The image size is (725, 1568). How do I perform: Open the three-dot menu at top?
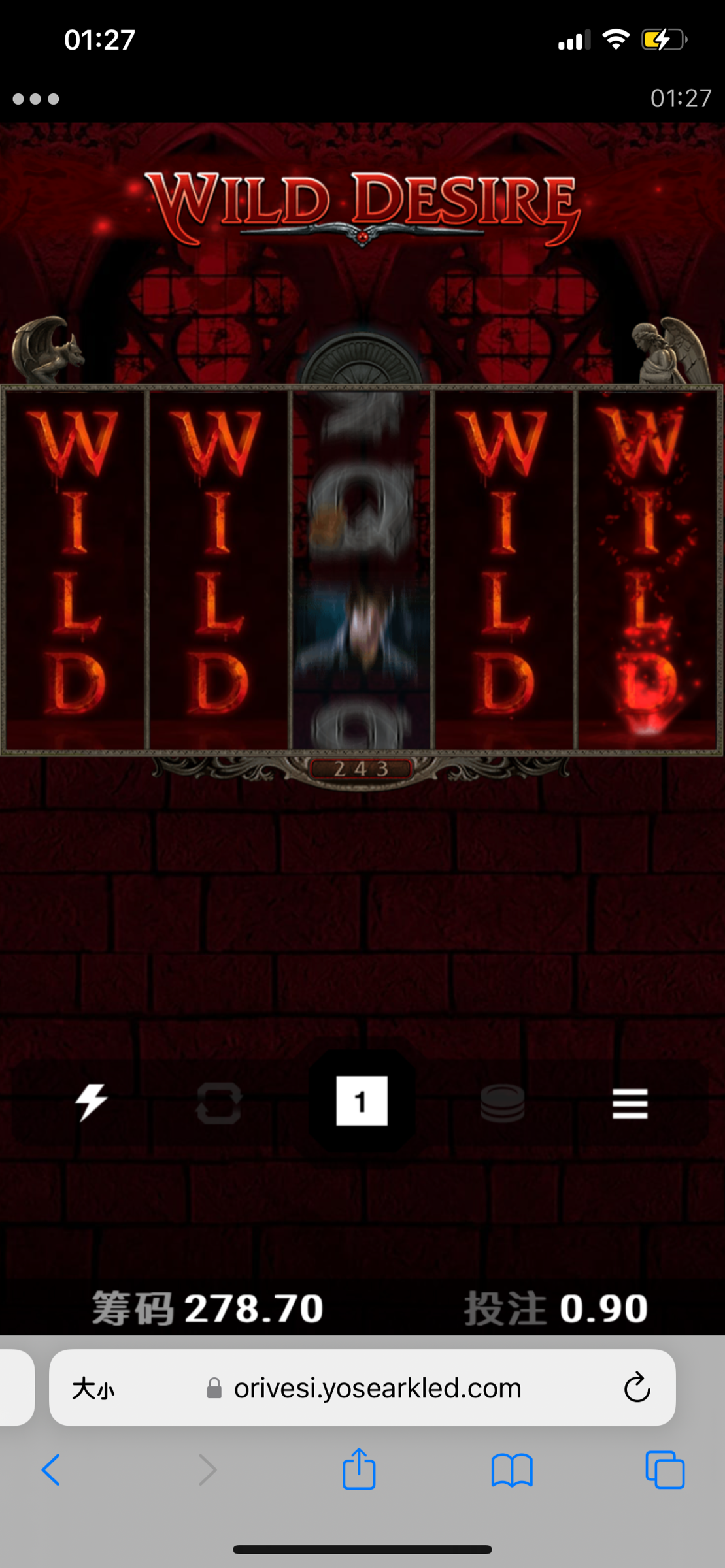[36, 99]
